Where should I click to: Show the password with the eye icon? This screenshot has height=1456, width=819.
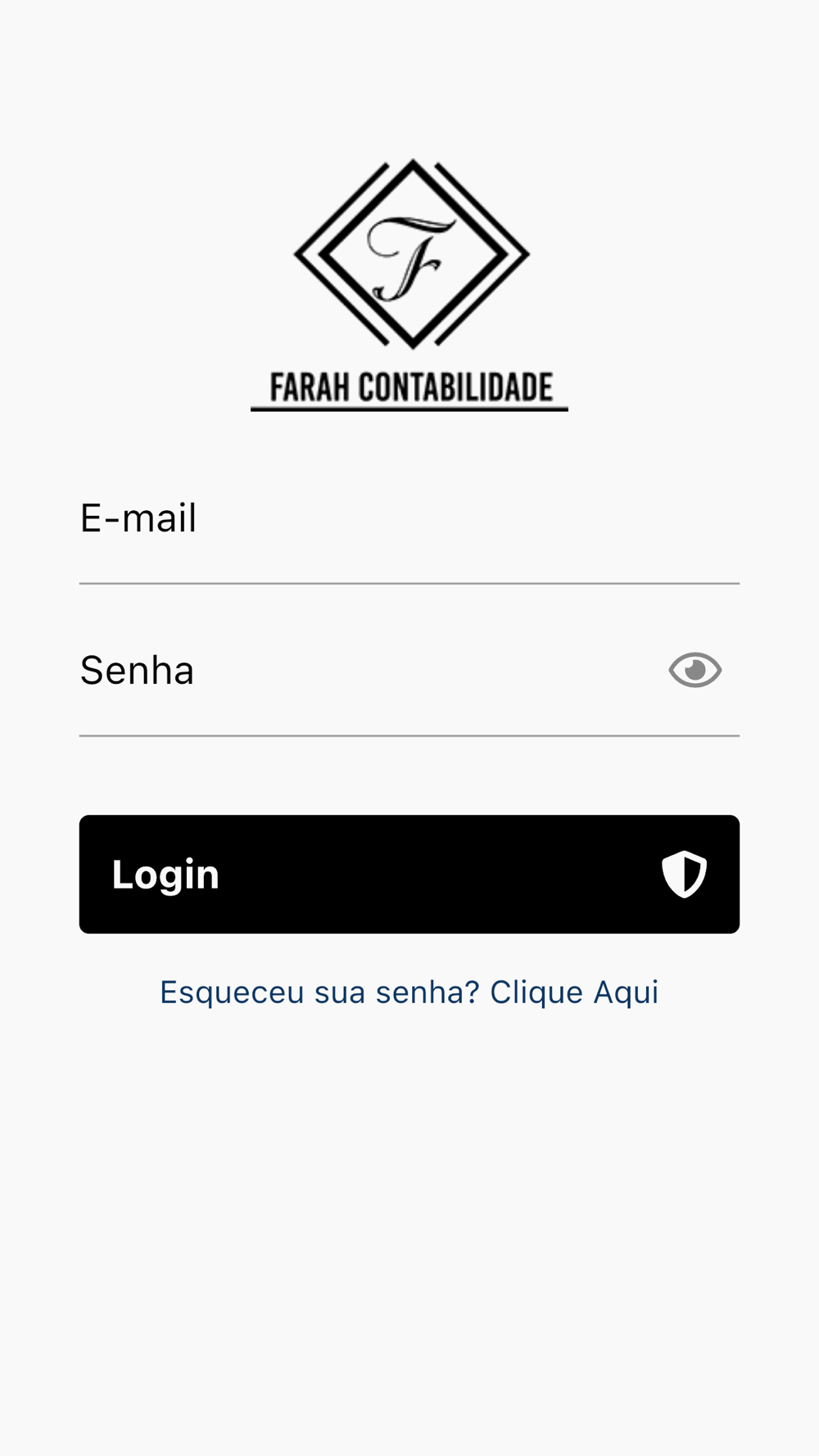coord(695,670)
